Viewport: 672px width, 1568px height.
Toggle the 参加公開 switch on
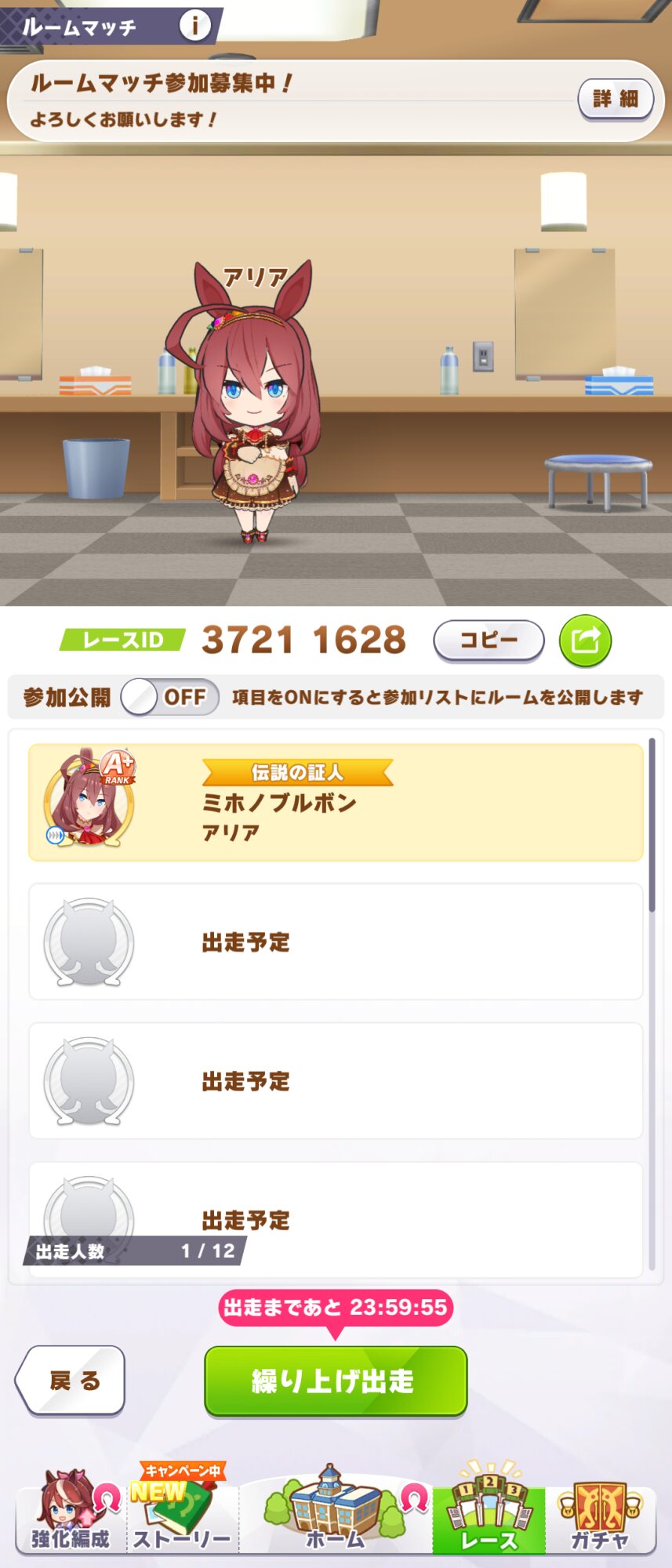click(170, 697)
